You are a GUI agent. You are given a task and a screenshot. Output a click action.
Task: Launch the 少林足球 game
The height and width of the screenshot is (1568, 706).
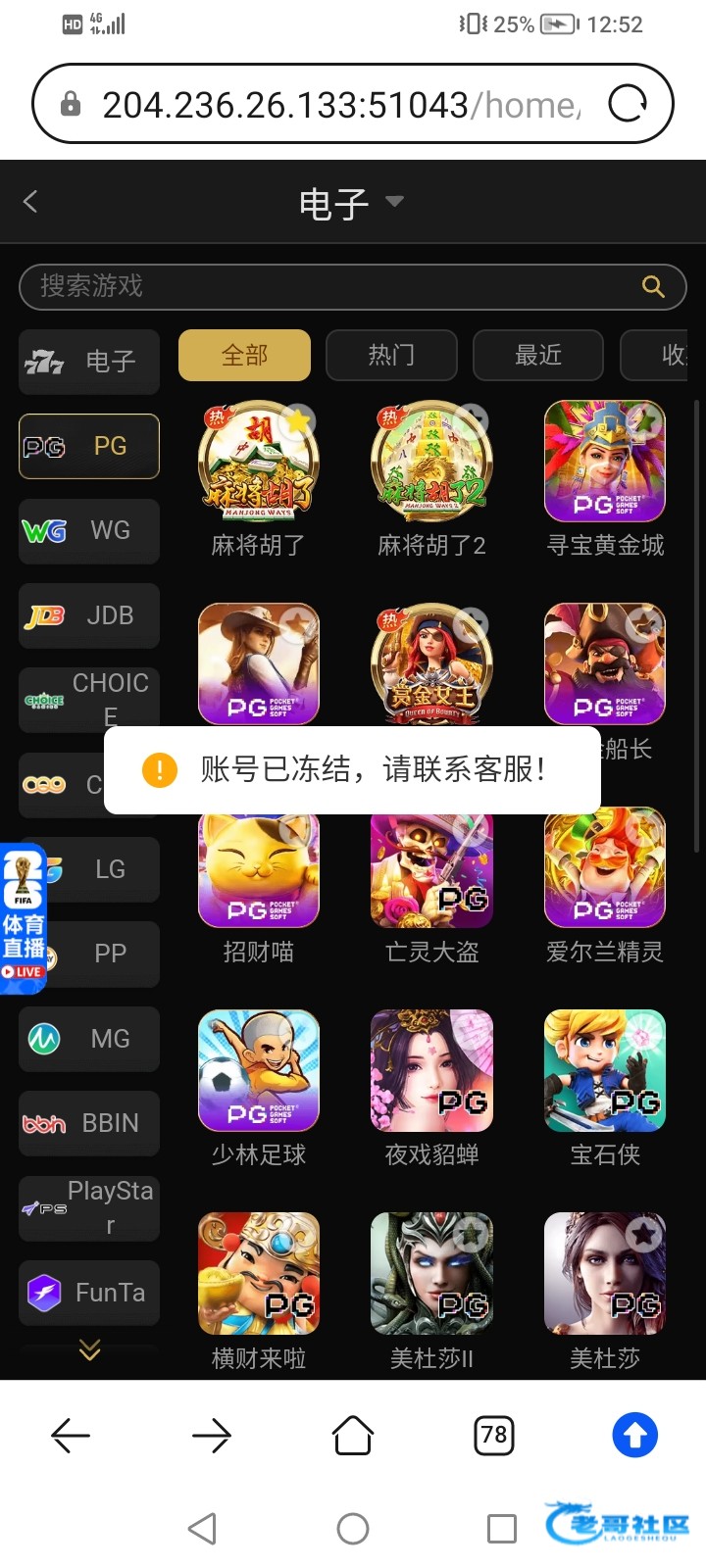pos(259,1089)
